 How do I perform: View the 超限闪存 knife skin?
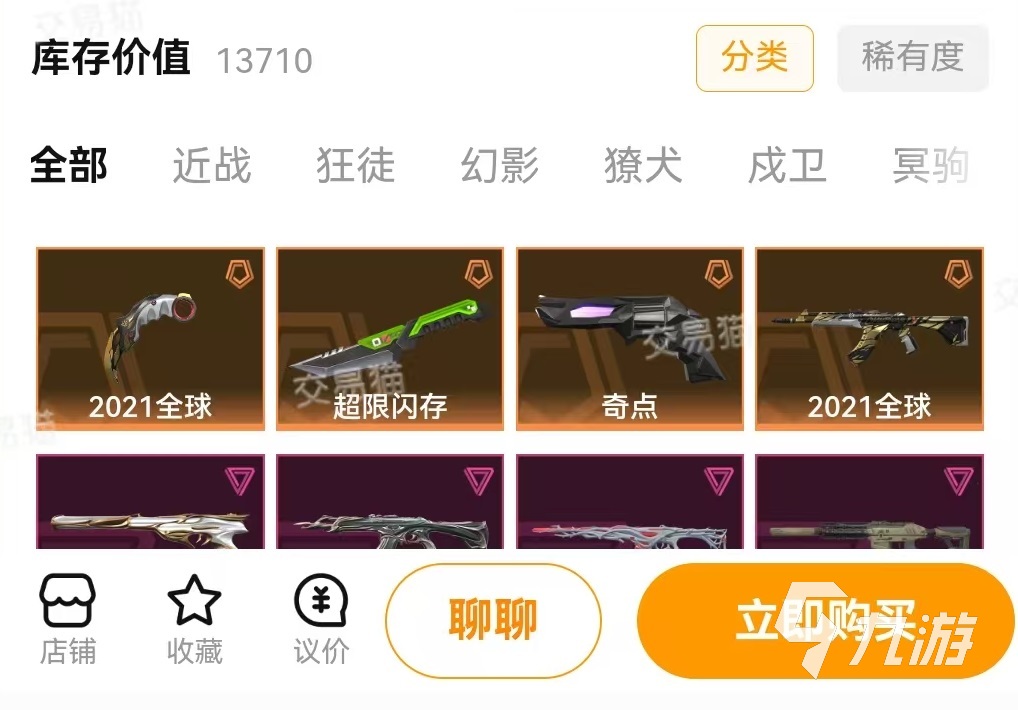click(x=390, y=338)
